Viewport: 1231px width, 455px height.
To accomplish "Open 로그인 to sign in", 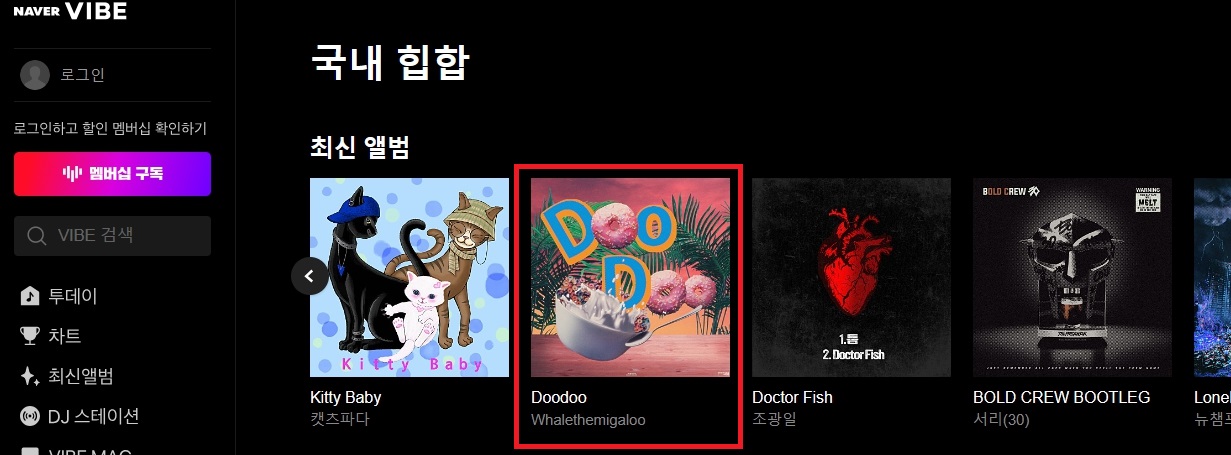I will point(82,75).
